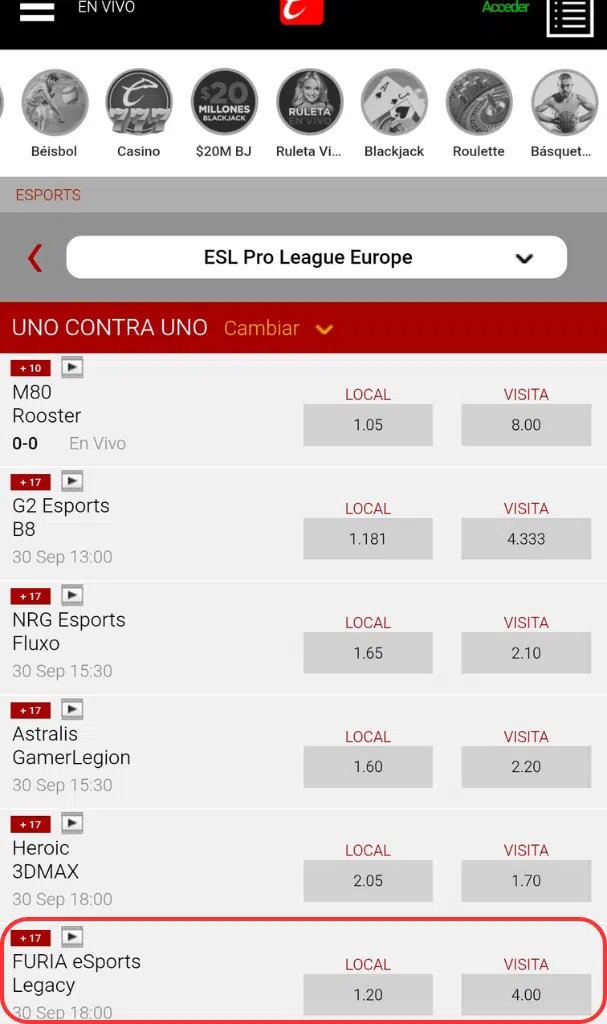Select LOCAL odds 1.05 for M80

tap(368, 425)
